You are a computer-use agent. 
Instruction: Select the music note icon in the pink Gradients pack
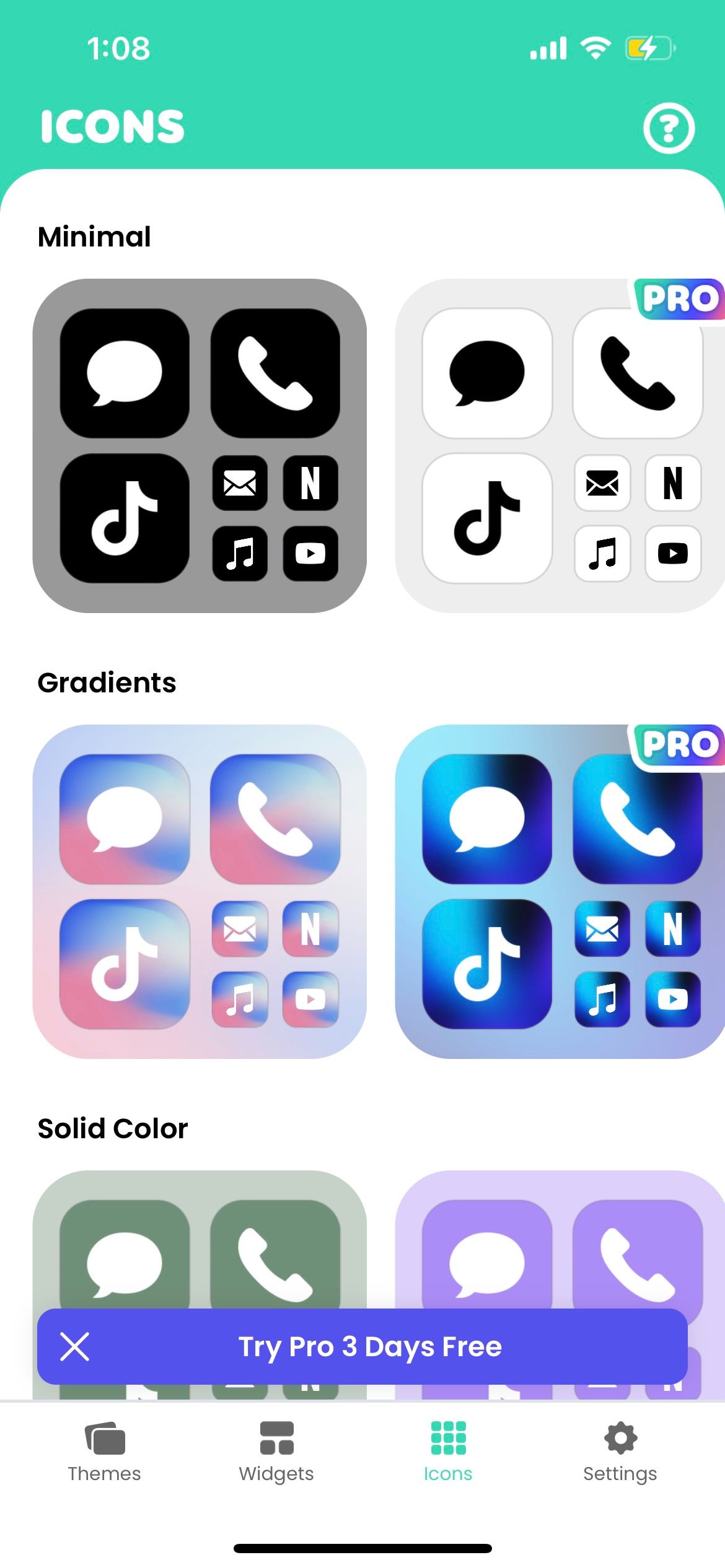click(239, 999)
